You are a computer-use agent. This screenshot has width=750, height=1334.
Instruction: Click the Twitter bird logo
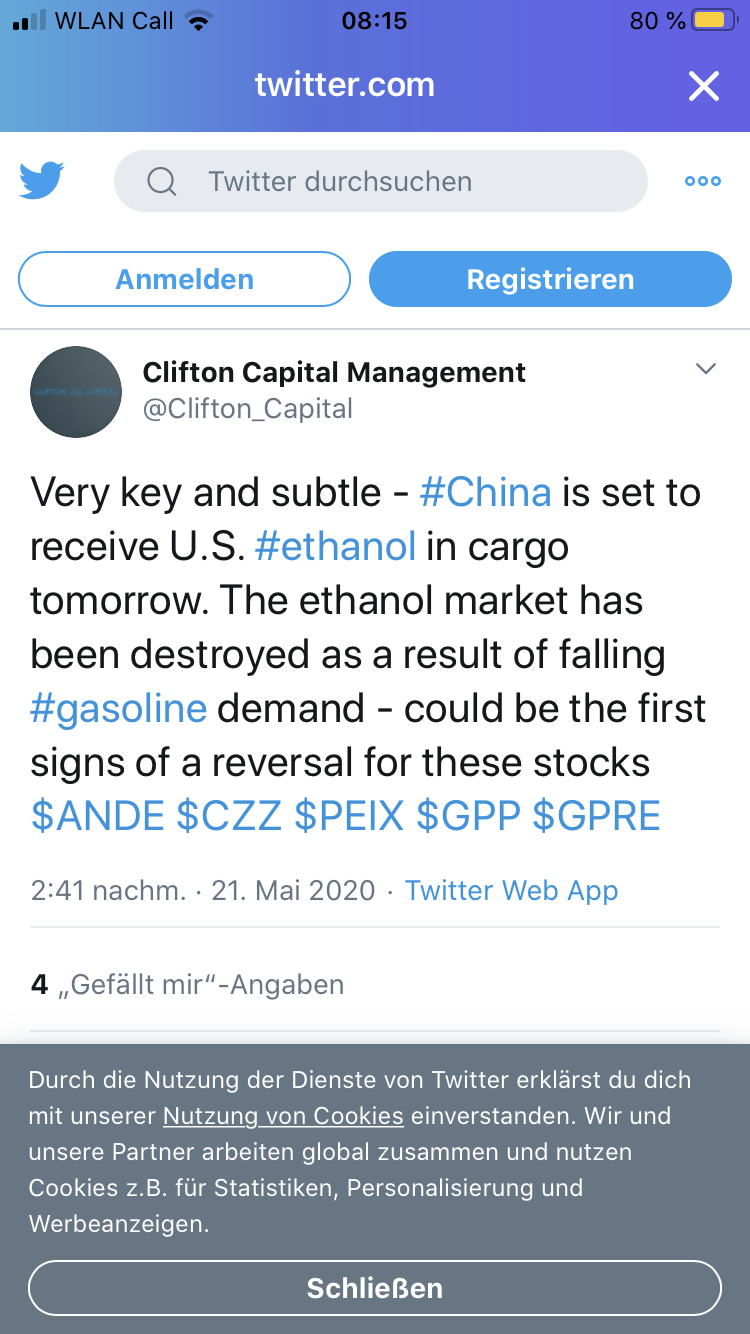40,180
